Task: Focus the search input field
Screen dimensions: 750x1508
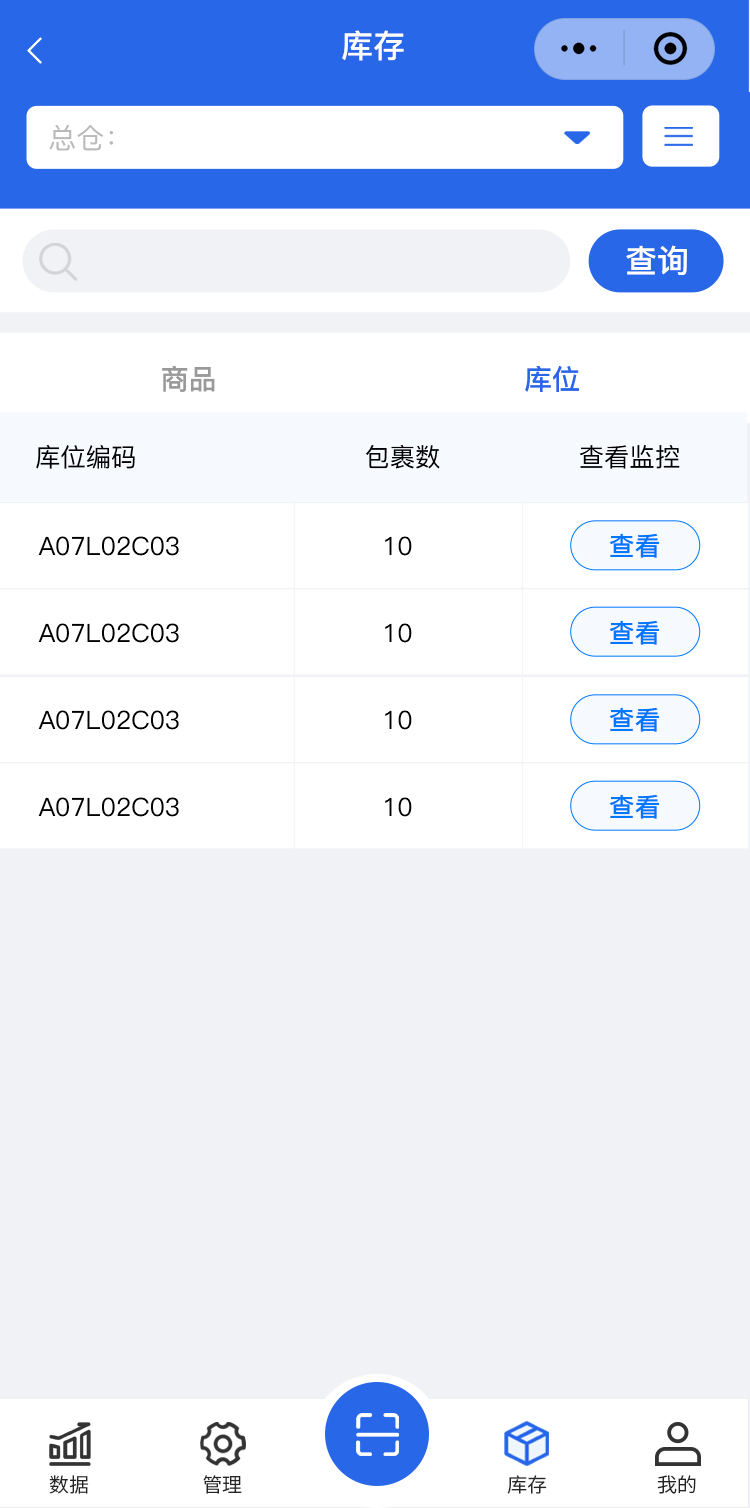Action: pos(310,261)
